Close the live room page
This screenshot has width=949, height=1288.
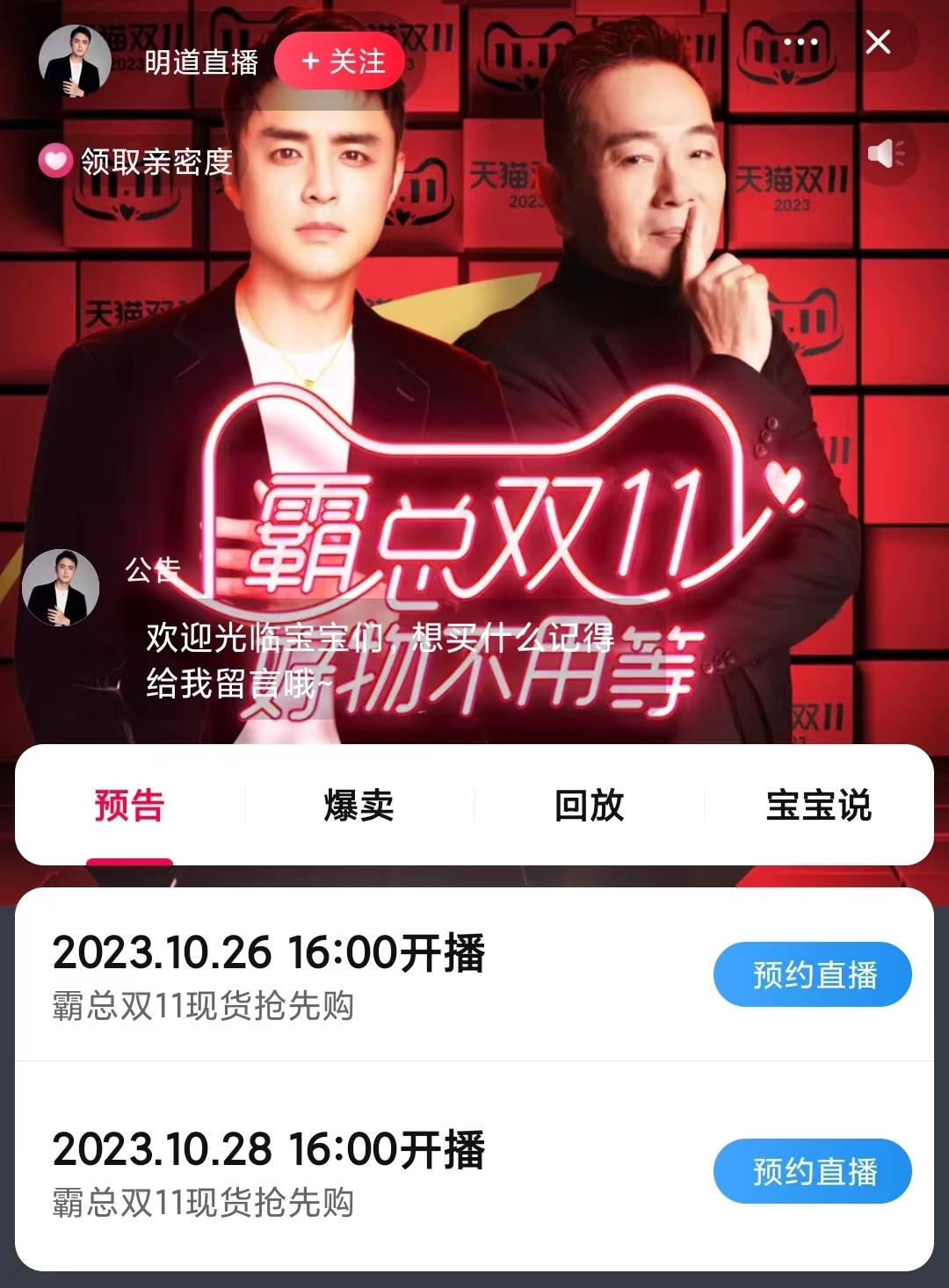point(878,42)
